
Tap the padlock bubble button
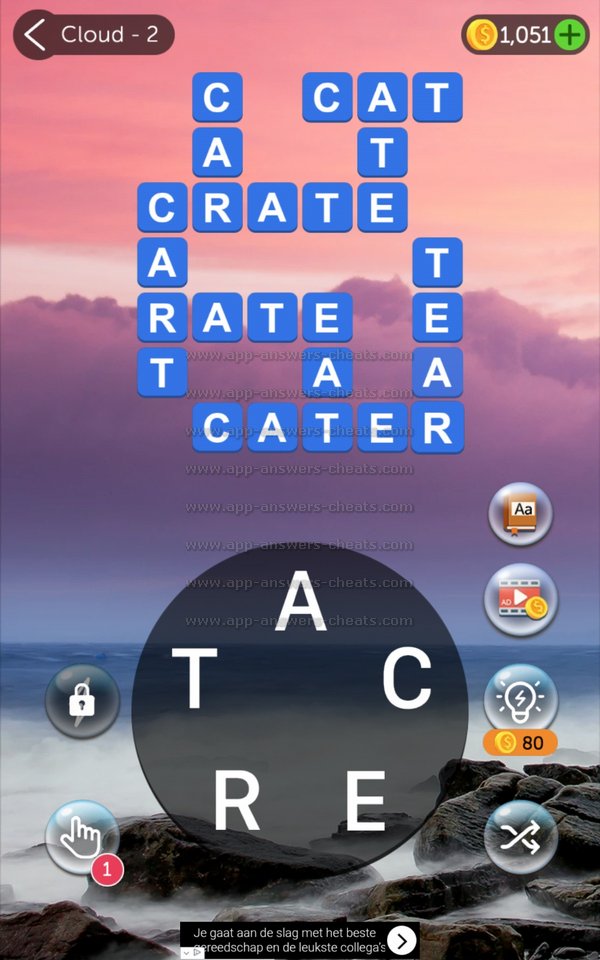81,701
